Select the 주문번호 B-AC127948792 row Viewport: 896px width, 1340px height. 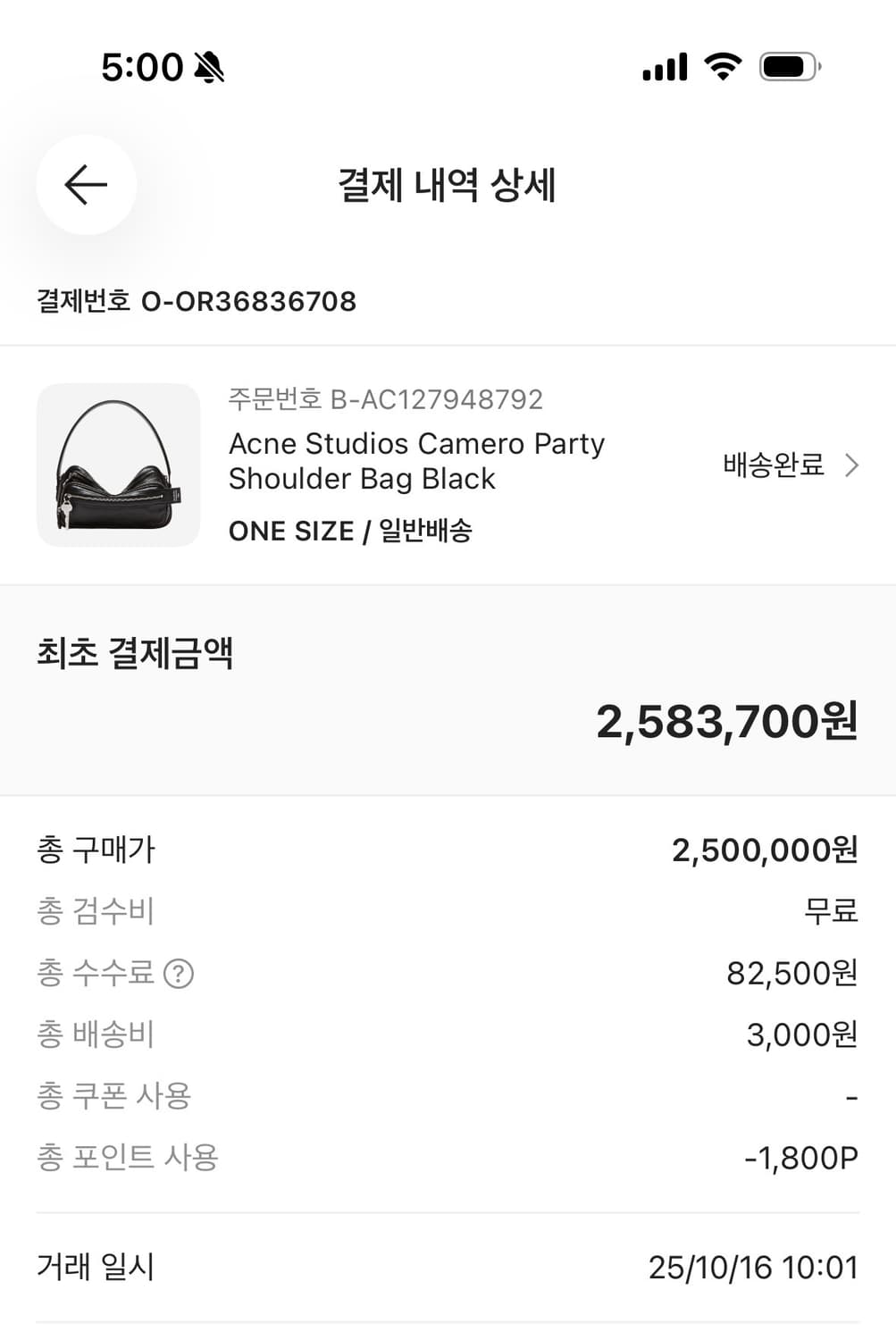coord(386,399)
